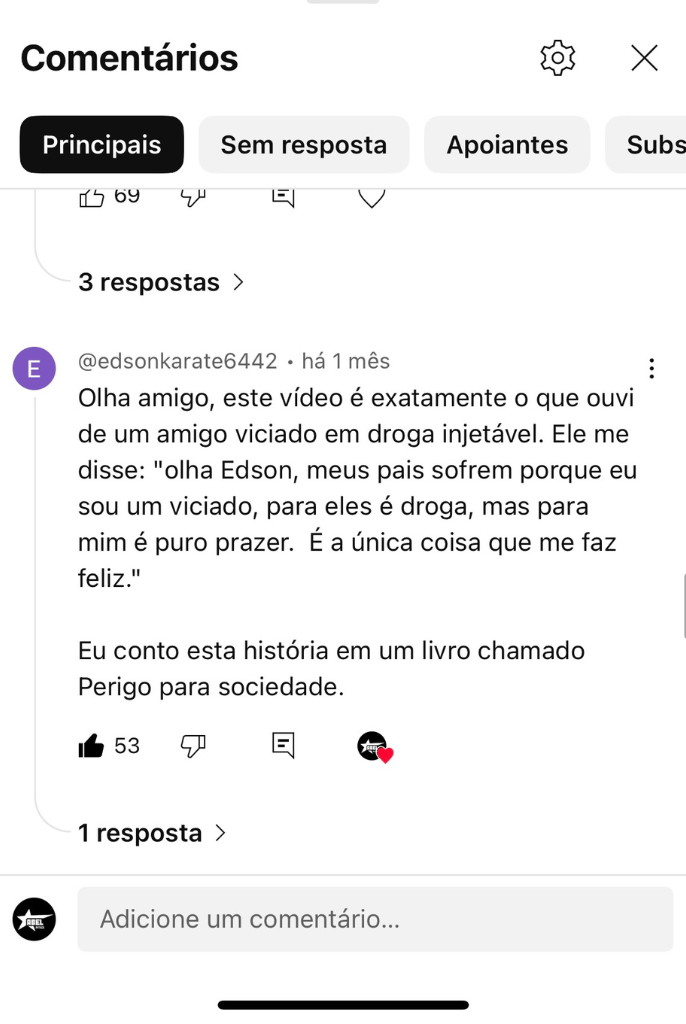Screen dimensions: 686x1024
Task: Select the Principais filter chip
Action: point(101,145)
